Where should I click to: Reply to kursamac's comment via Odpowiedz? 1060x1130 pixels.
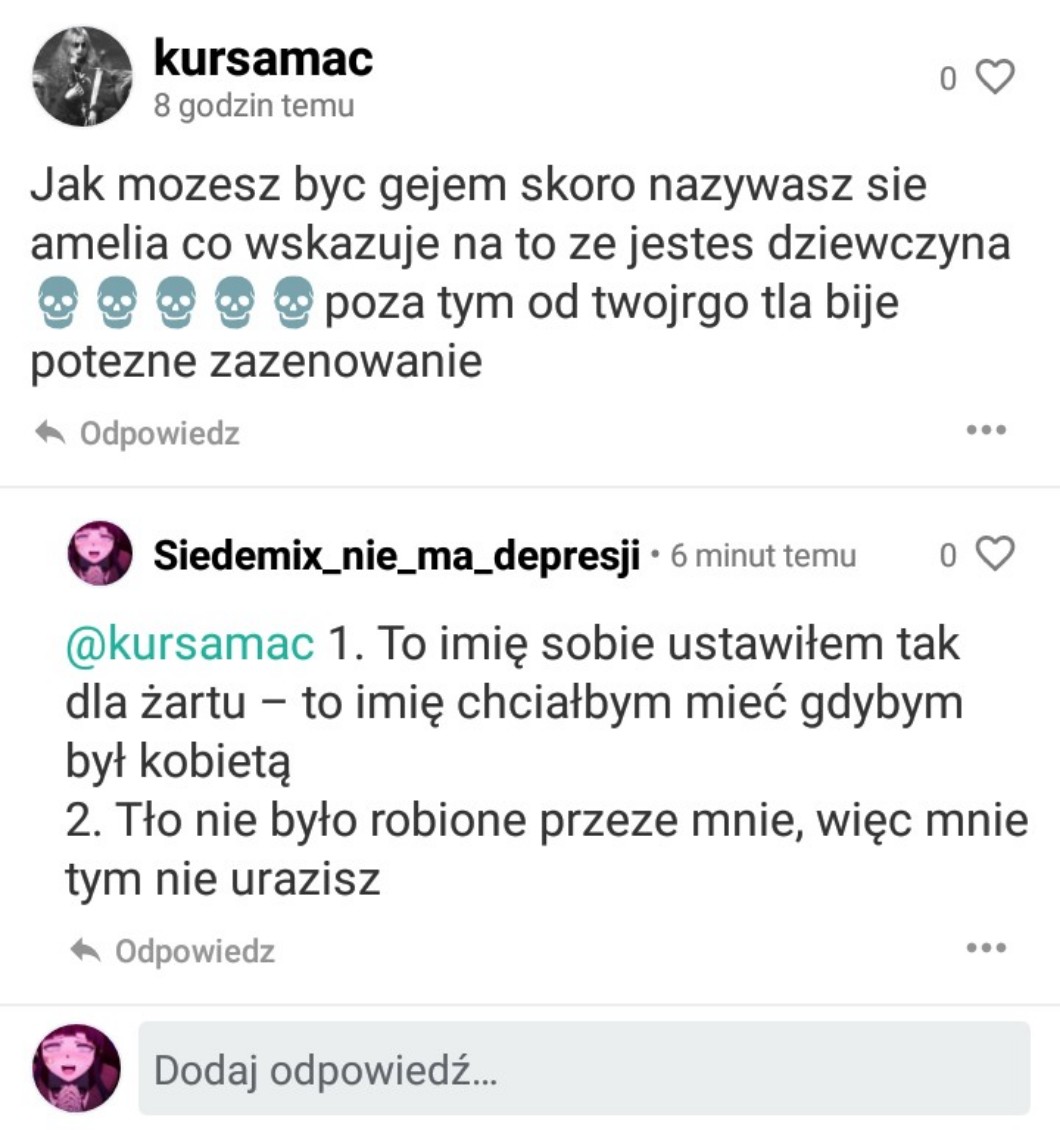coord(138,434)
